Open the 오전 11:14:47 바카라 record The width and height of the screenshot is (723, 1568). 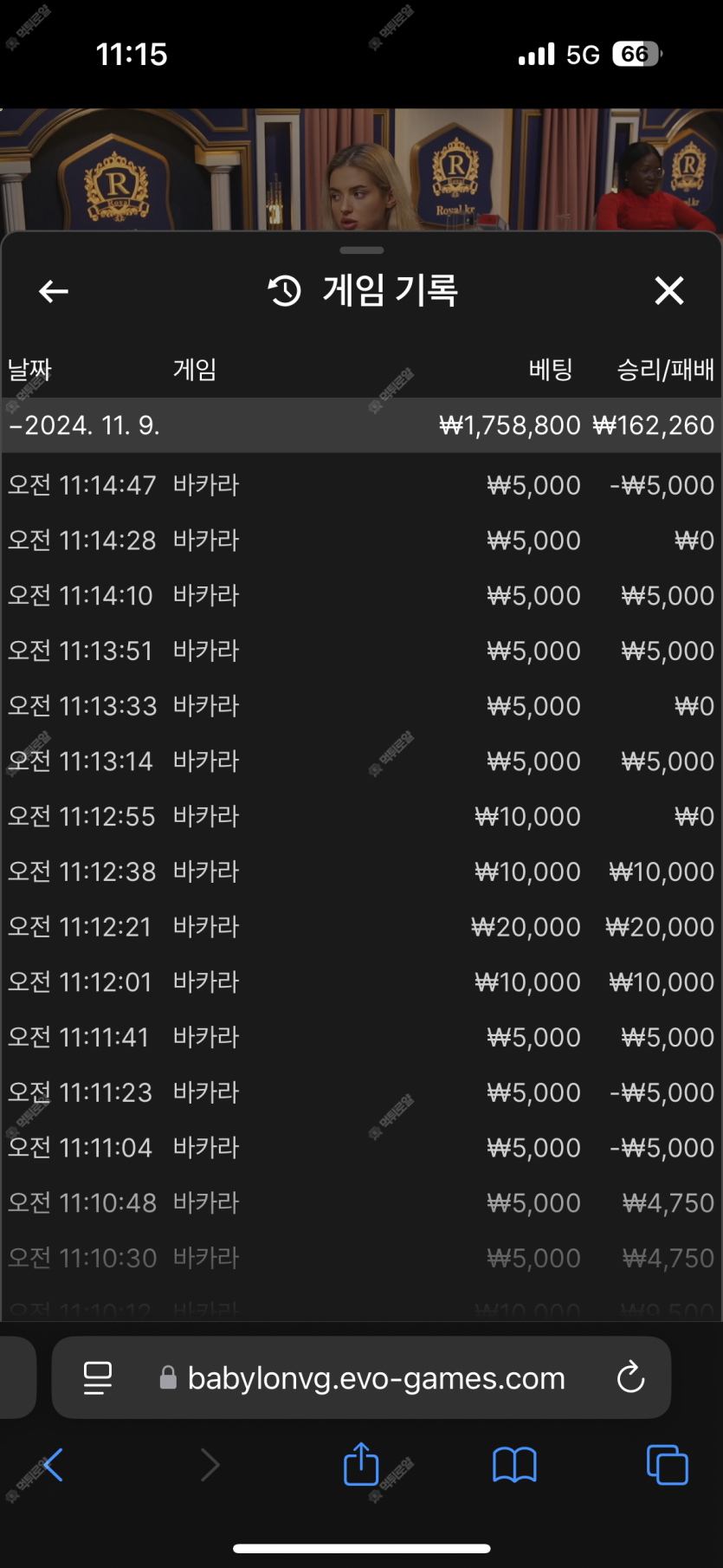(x=361, y=485)
